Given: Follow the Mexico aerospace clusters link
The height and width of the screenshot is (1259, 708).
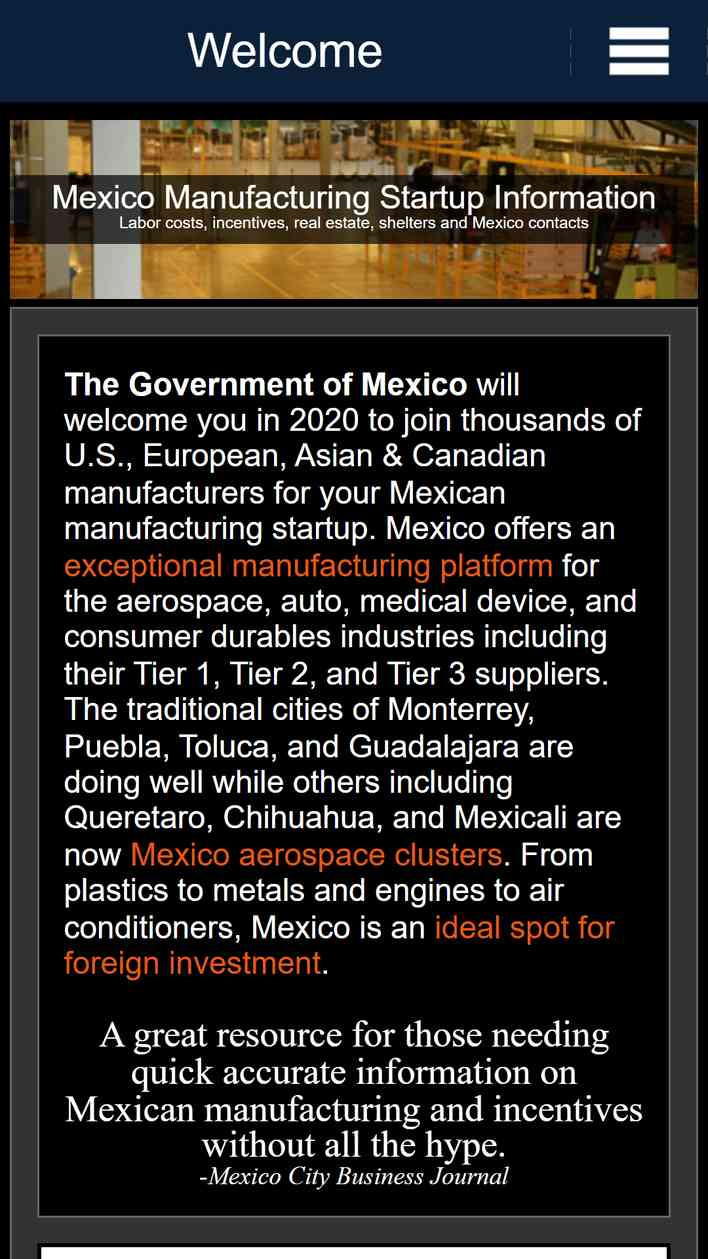Looking at the screenshot, I should (316, 854).
